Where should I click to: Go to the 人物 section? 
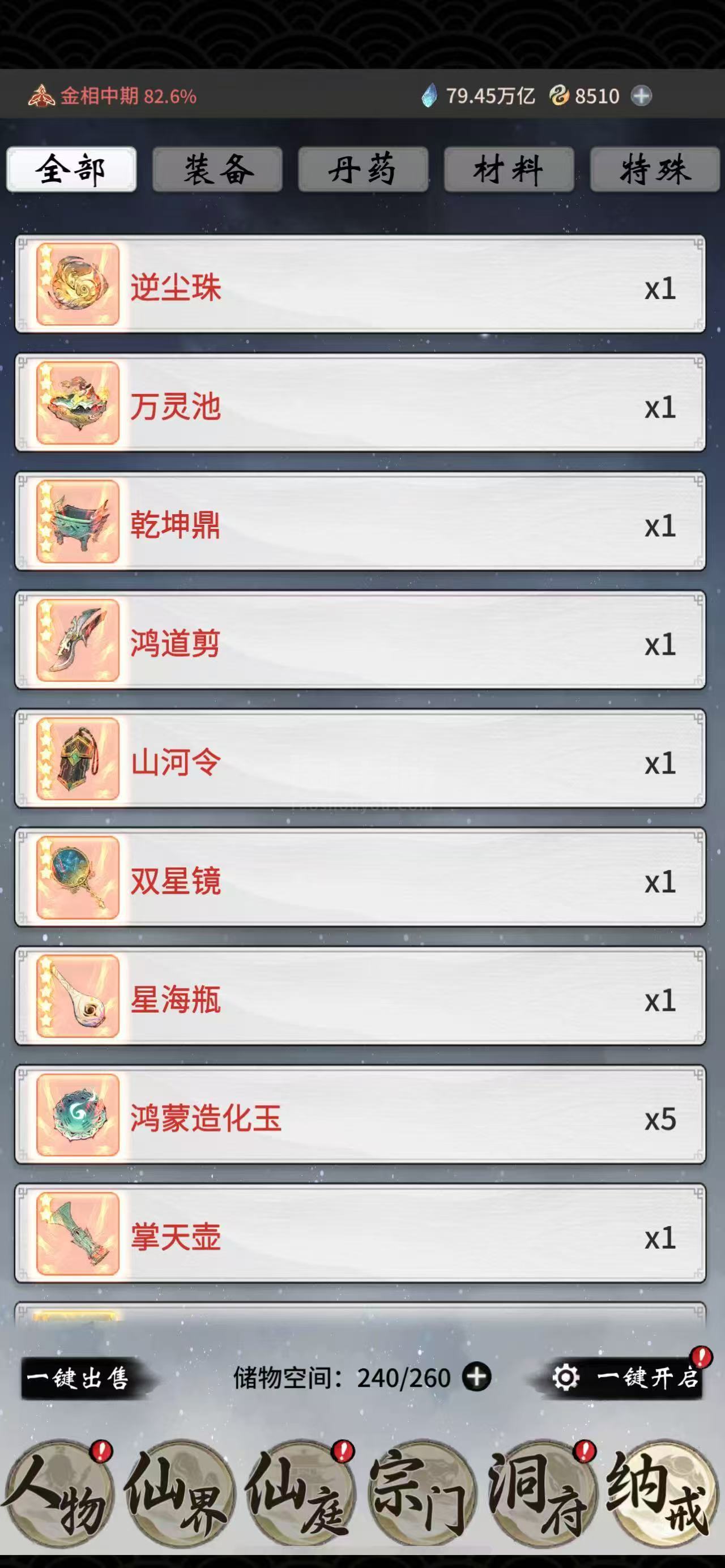[58, 1494]
